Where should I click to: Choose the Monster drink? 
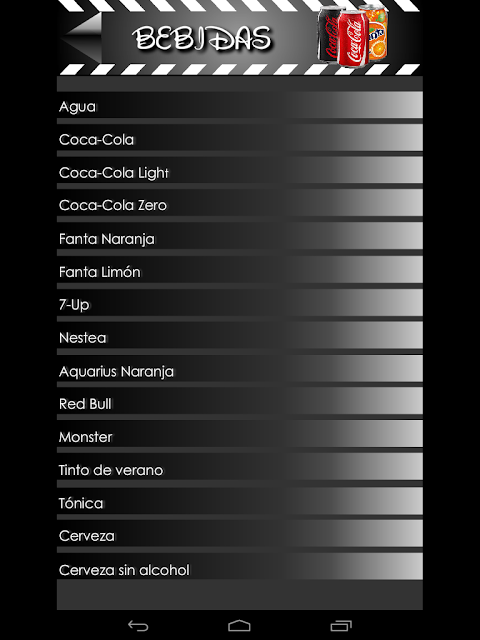(240, 434)
